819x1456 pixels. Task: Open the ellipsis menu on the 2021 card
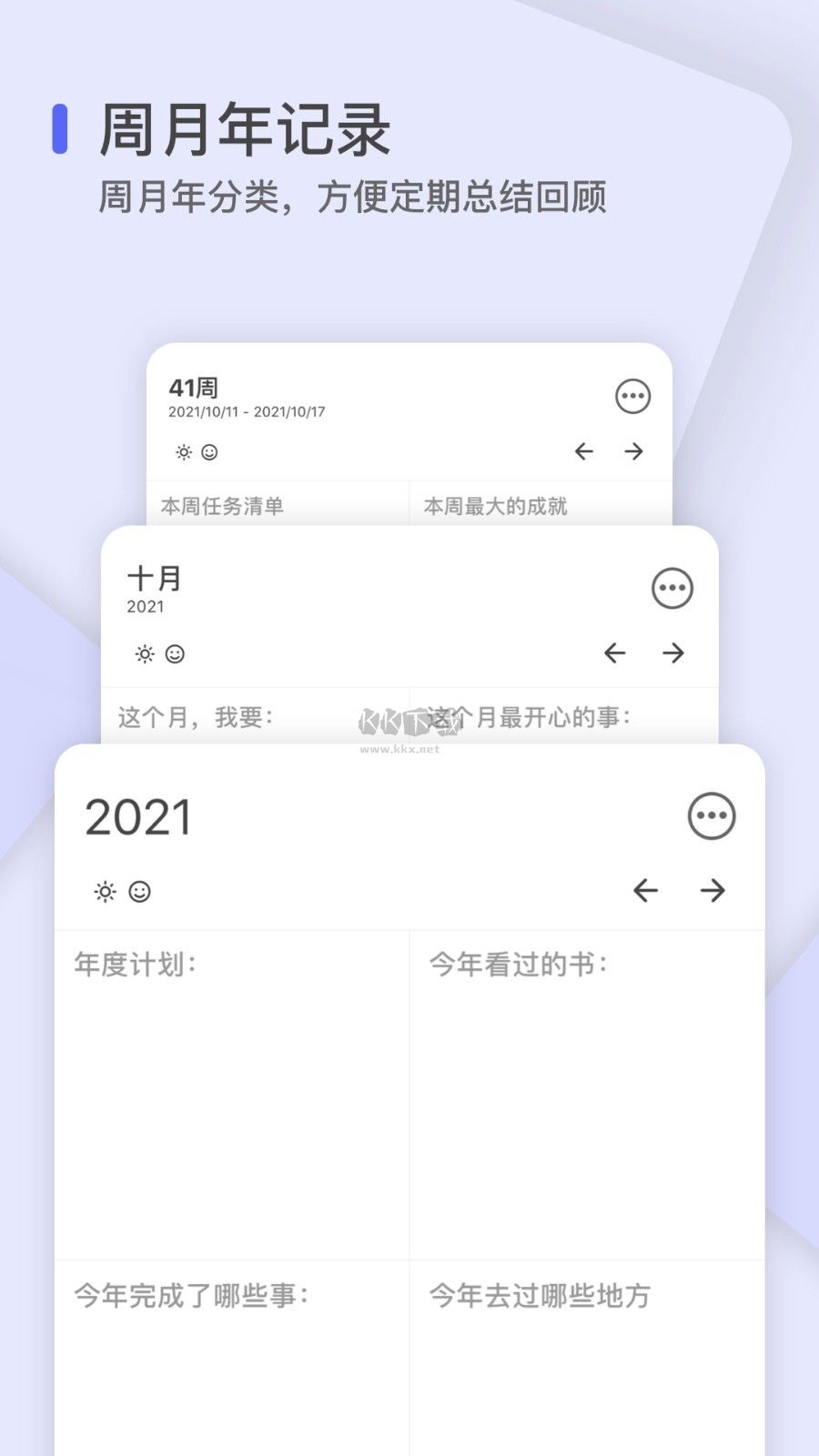click(x=711, y=817)
